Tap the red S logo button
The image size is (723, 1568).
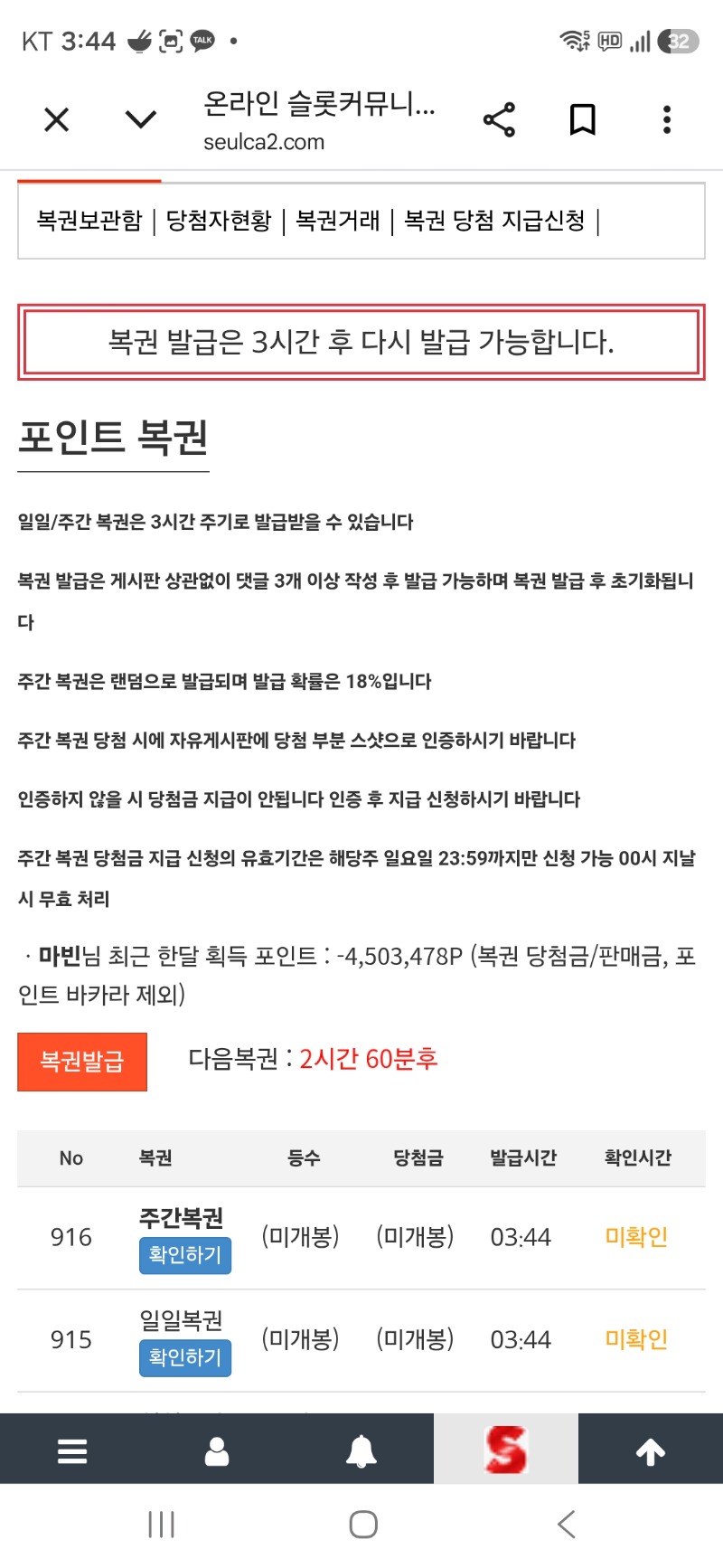(506, 1449)
